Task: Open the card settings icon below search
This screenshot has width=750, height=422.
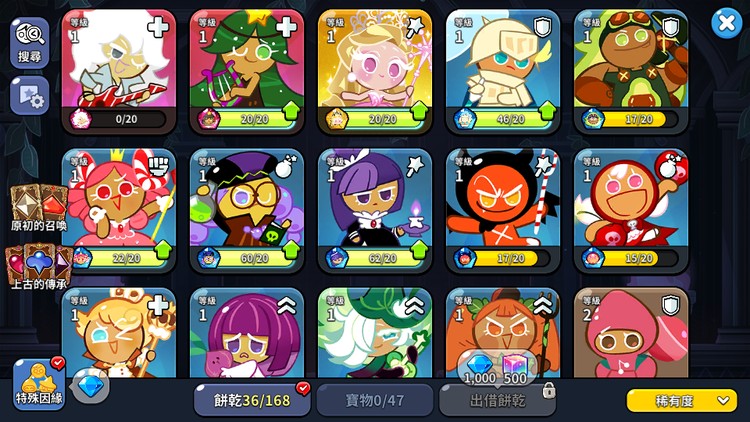Action: (29, 96)
